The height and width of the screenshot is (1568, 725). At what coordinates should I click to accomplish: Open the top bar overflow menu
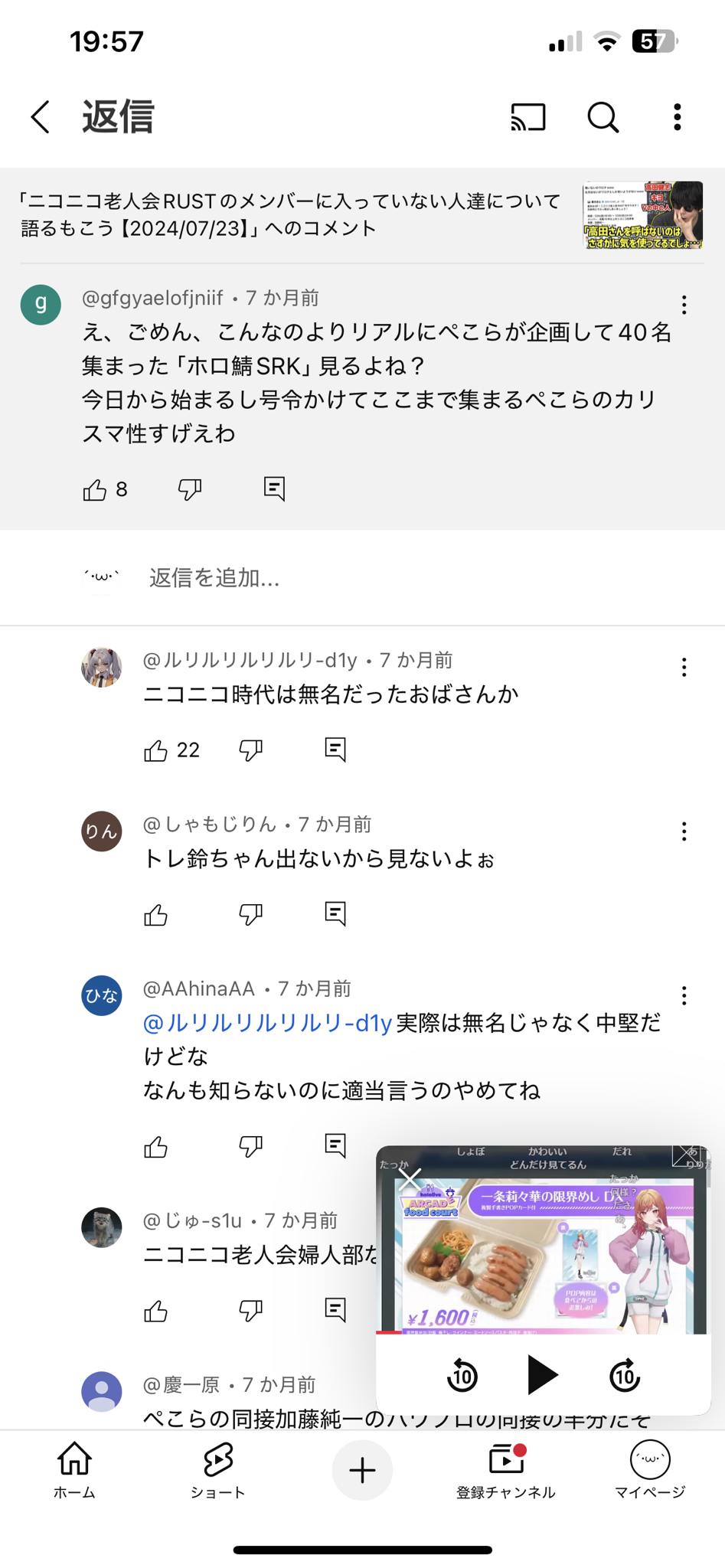(677, 117)
